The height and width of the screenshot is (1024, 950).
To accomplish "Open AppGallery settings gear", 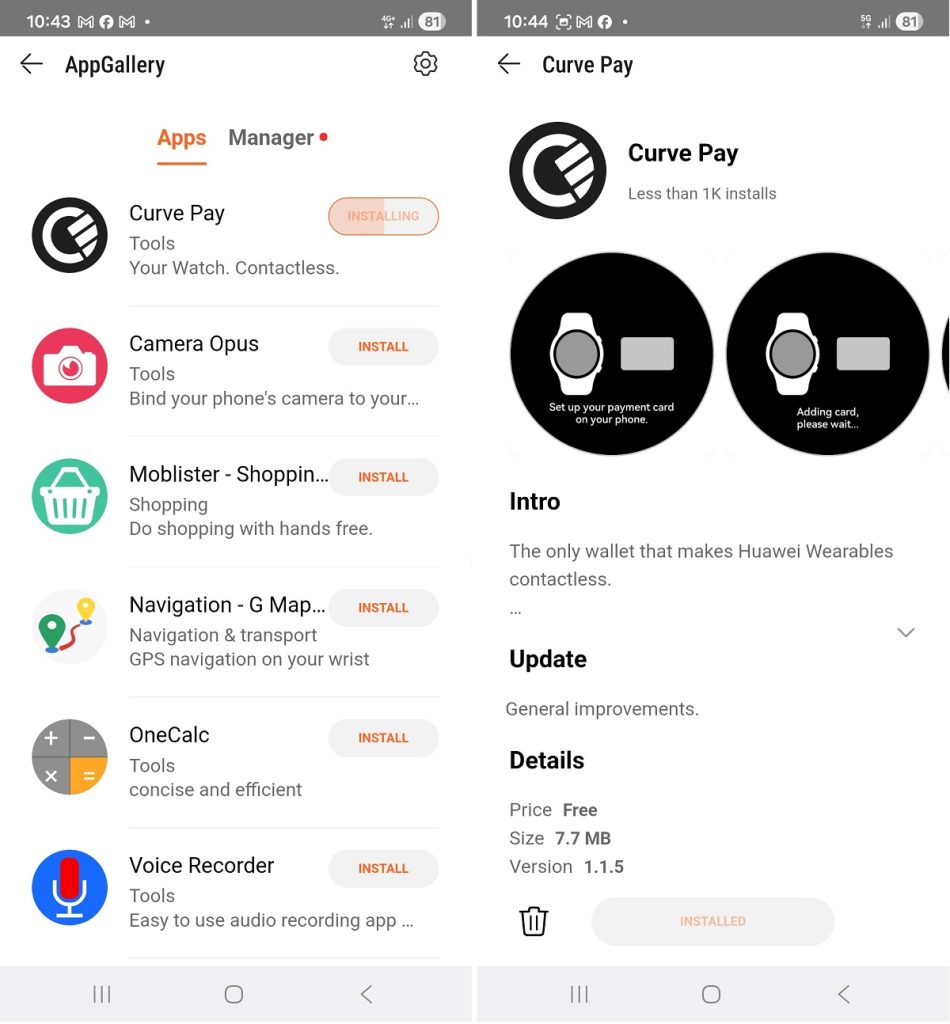I will (x=425, y=64).
